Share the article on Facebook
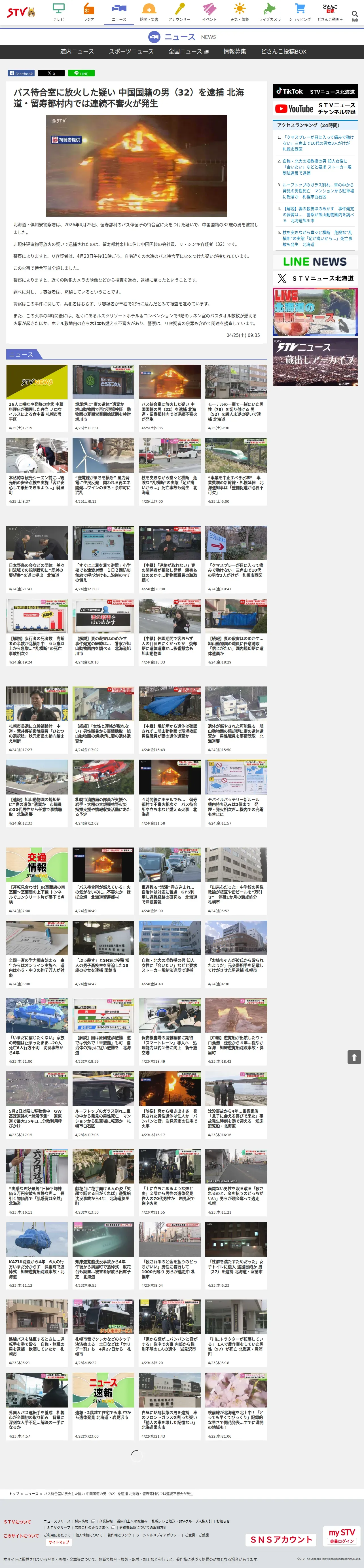364x1568 pixels. point(21,73)
